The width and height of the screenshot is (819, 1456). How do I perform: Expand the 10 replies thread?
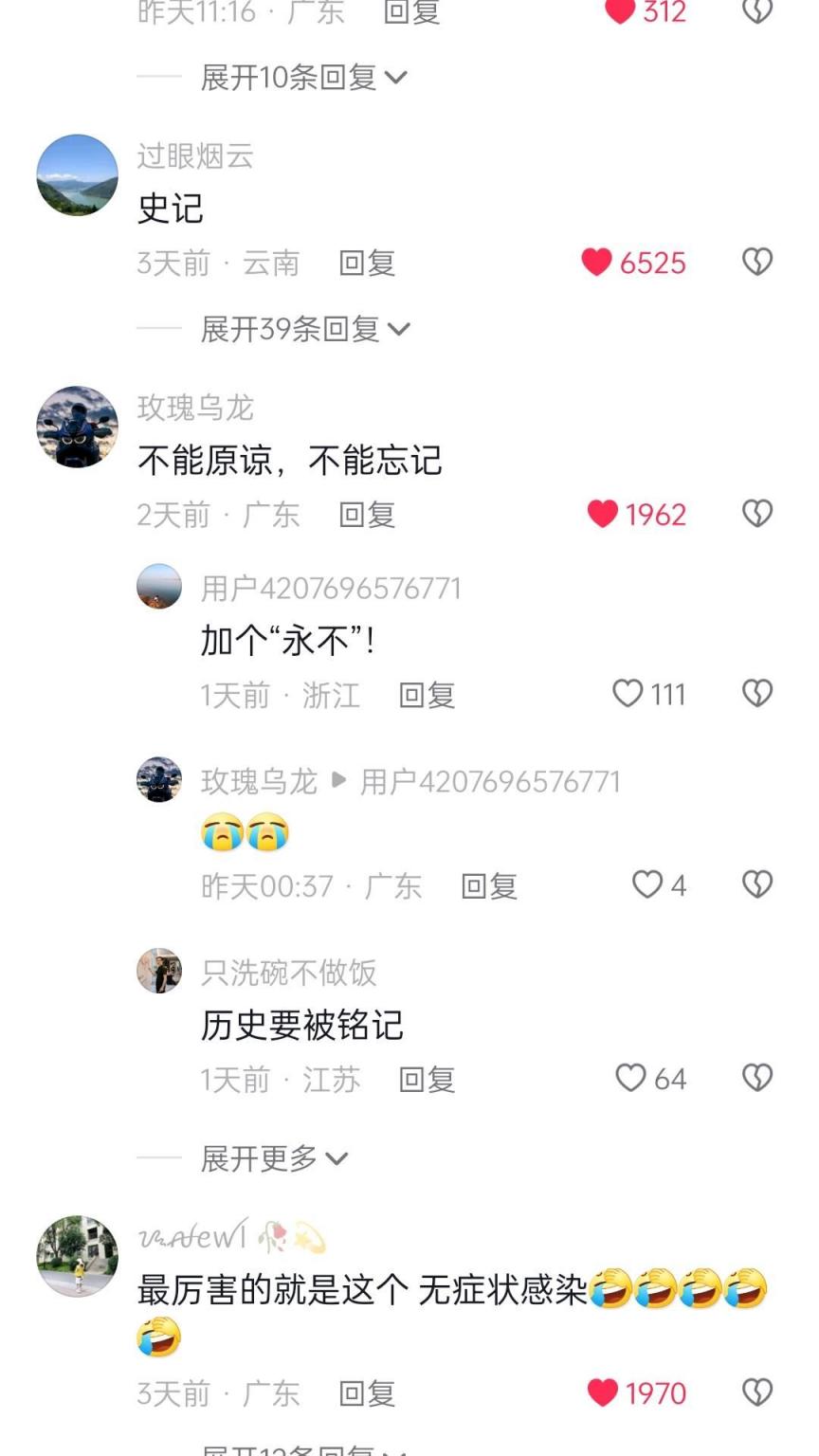click(303, 78)
